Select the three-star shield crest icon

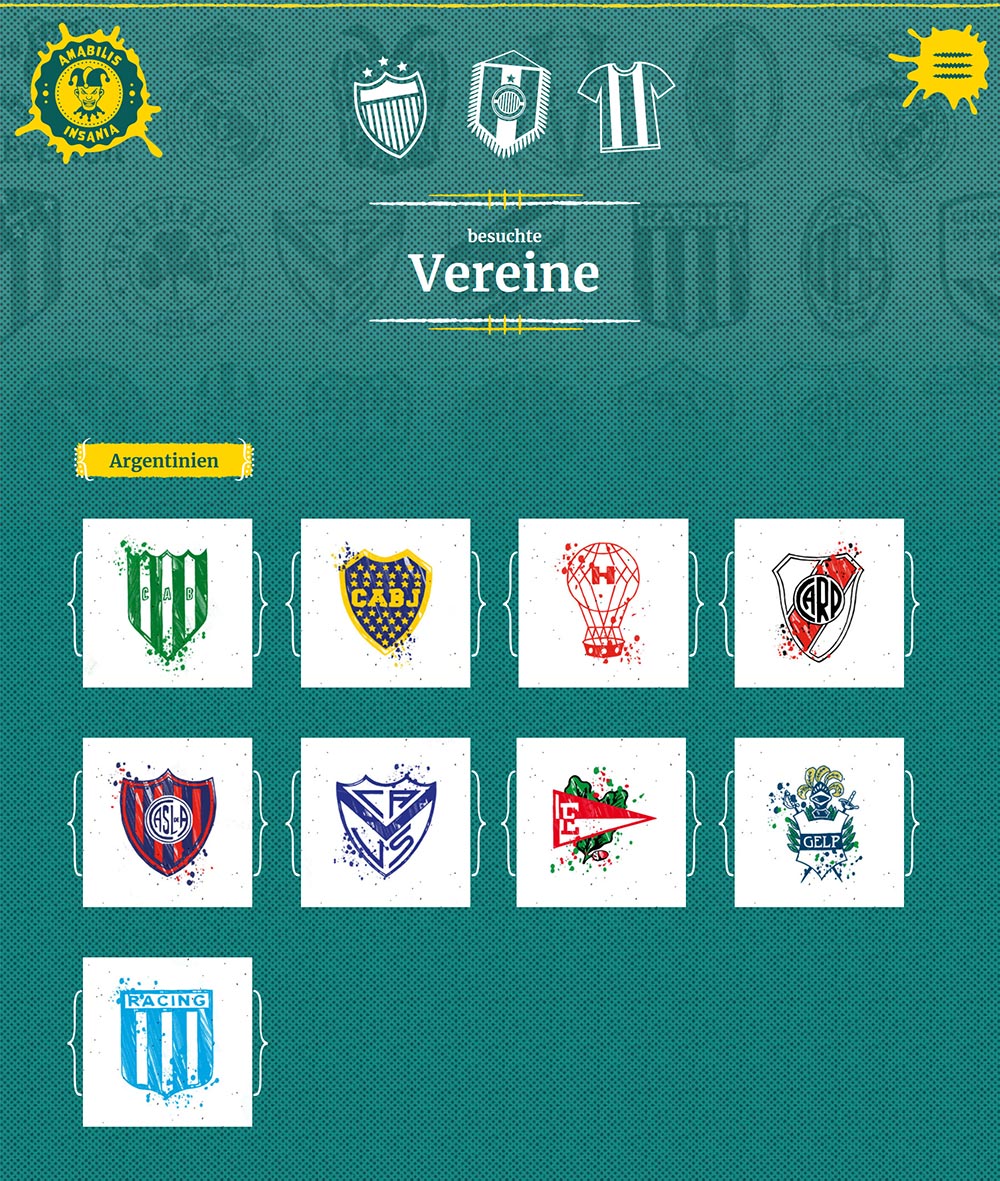click(391, 108)
